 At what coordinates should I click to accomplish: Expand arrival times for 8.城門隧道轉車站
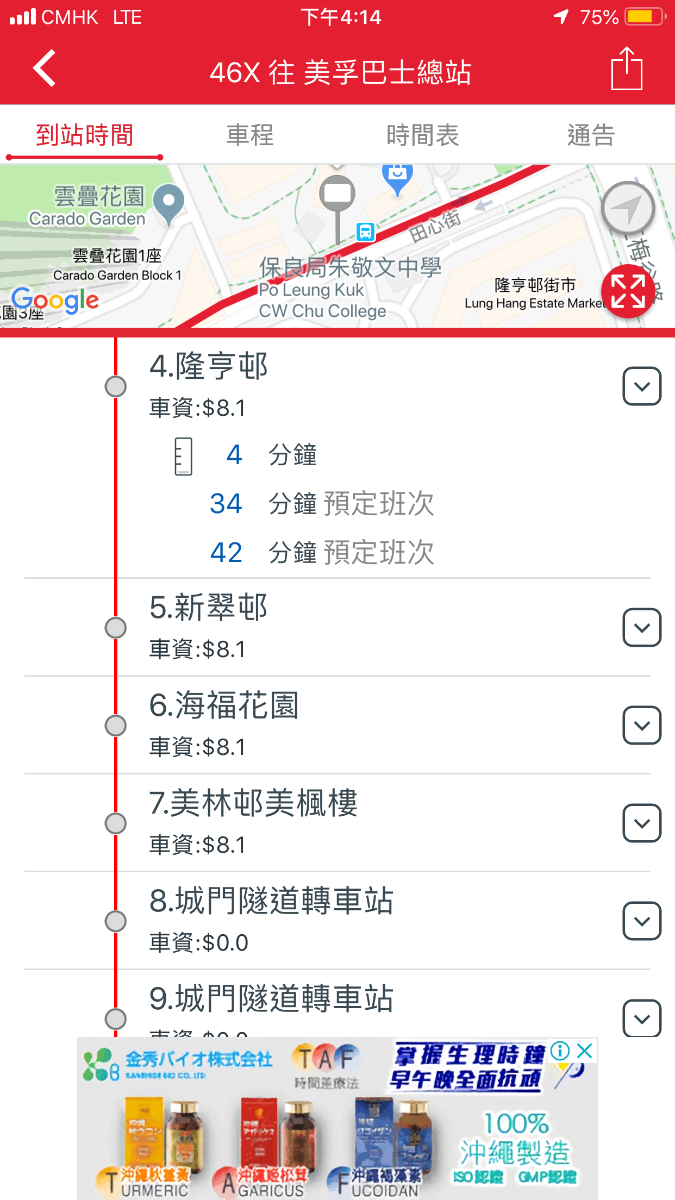642,922
